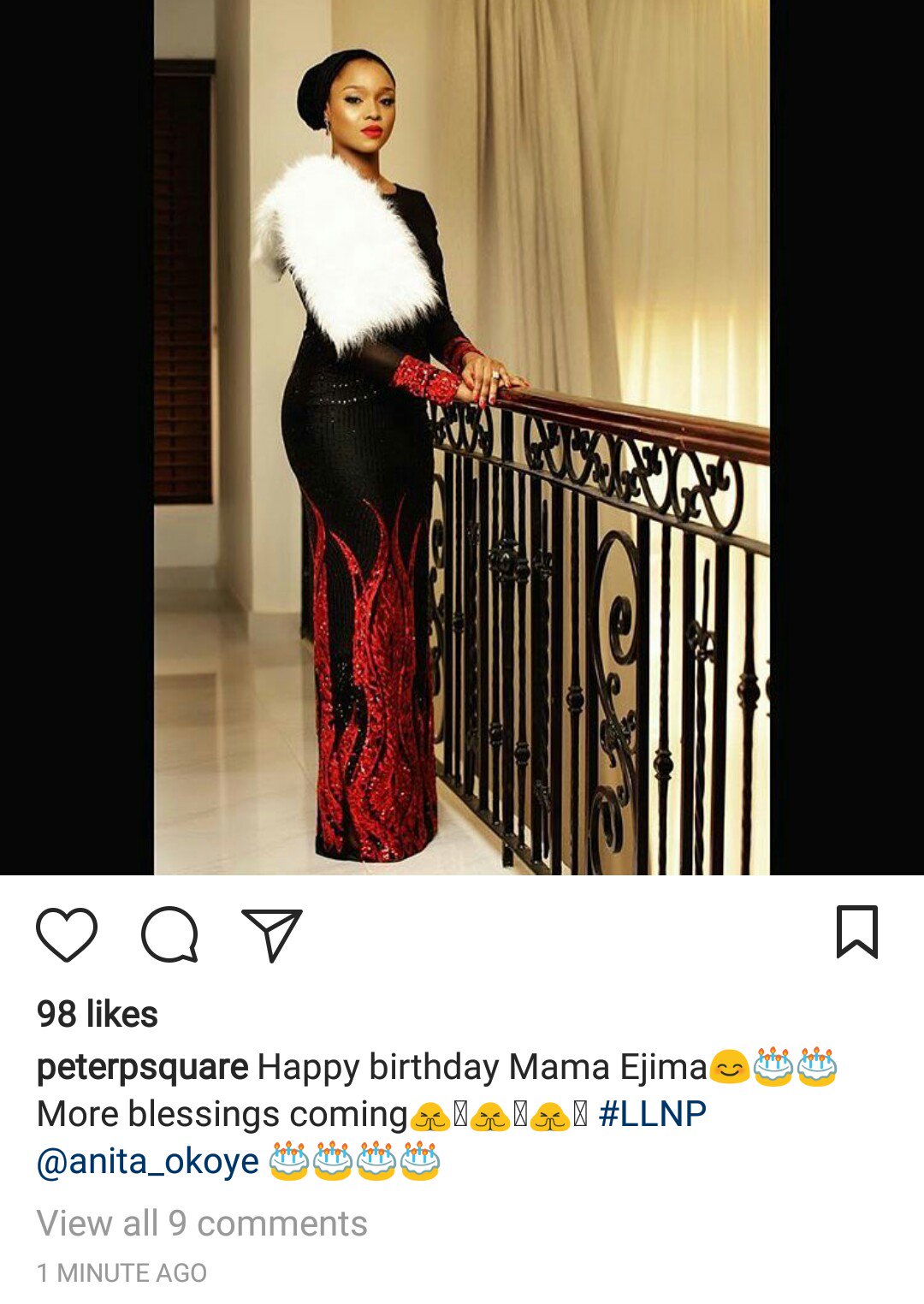The height and width of the screenshot is (1304, 924).
Task: Bookmark this post
Action: 856,932
